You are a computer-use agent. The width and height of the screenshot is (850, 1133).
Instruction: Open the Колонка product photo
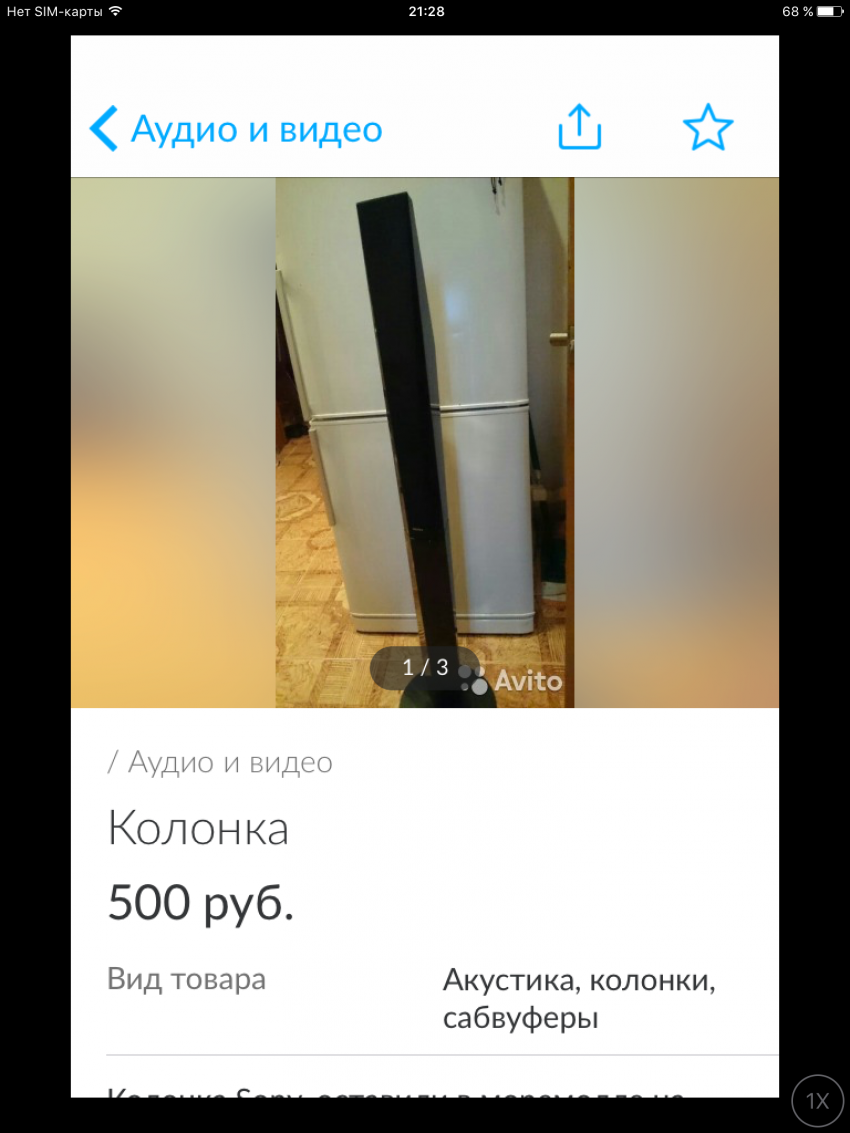click(x=424, y=440)
